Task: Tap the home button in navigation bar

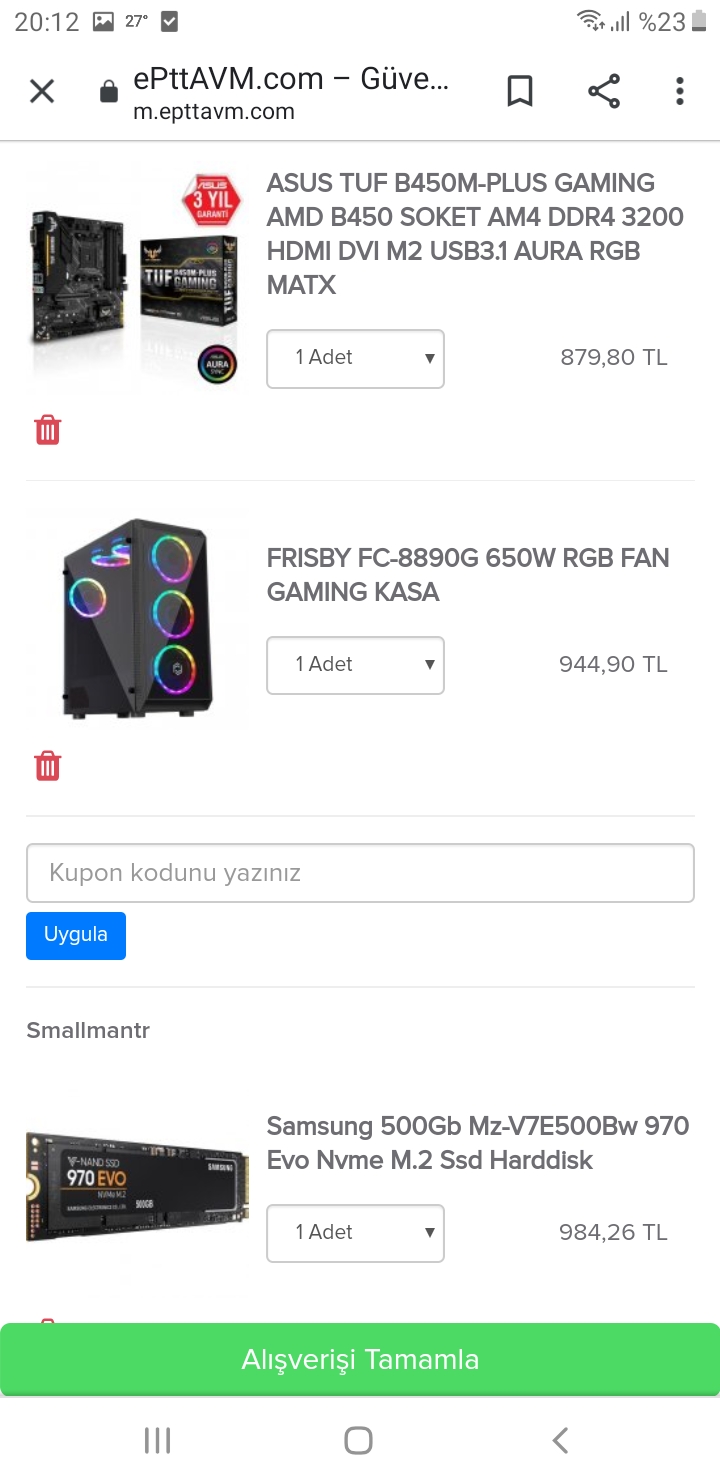Action: [356, 1440]
